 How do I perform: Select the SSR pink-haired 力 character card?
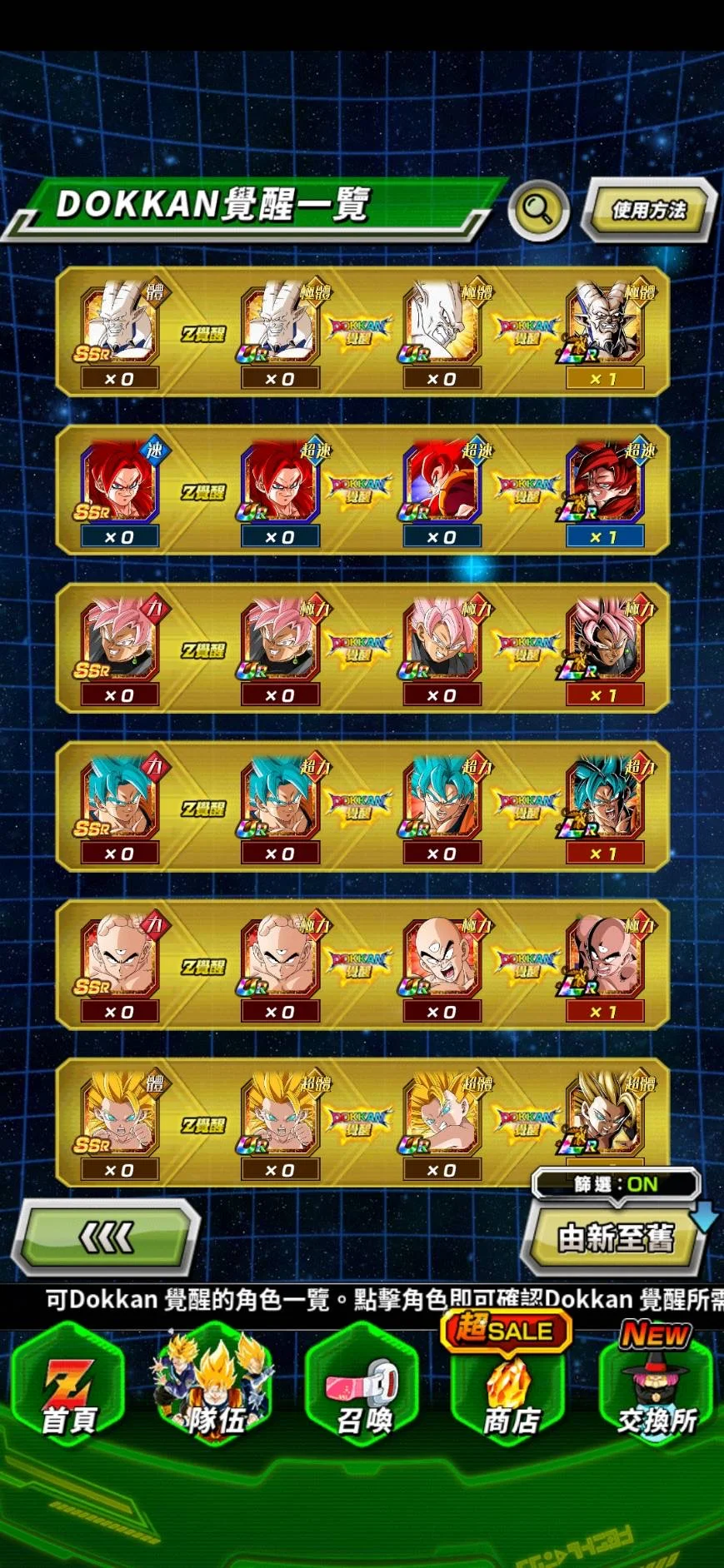tap(119, 641)
